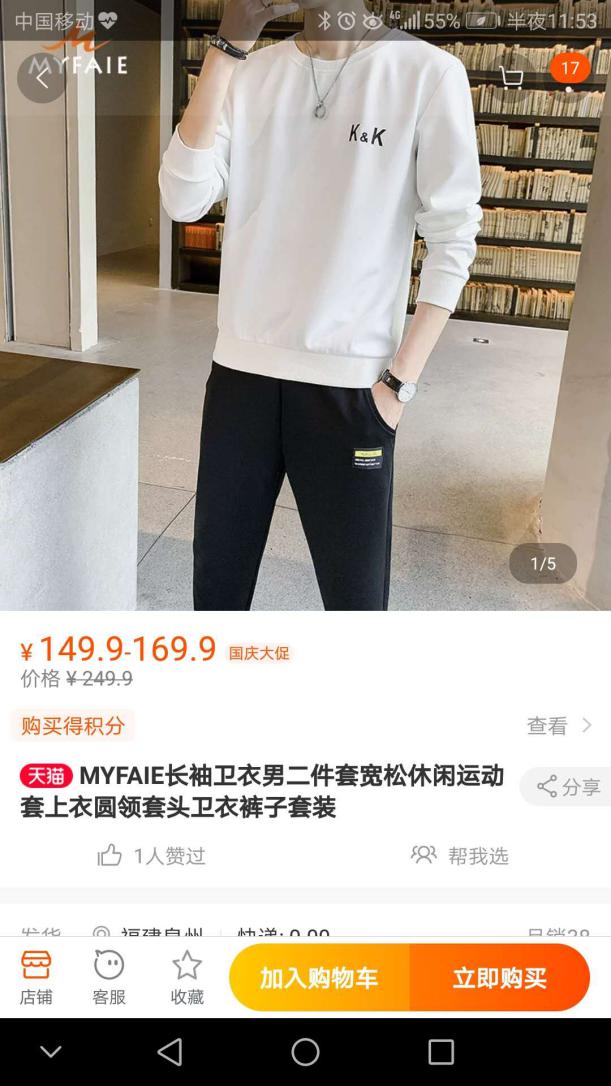The image size is (611, 1086).
Task: Tap 加入购物车 to add to cart
Action: click(319, 977)
